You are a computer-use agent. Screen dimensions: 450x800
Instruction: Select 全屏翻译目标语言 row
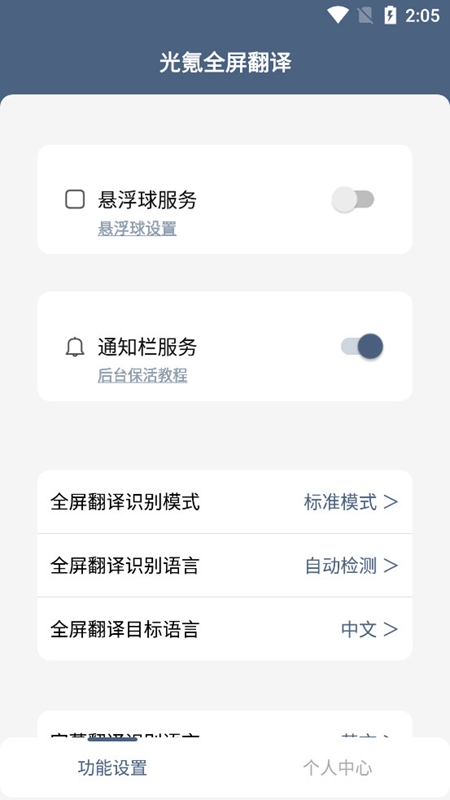point(225,629)
